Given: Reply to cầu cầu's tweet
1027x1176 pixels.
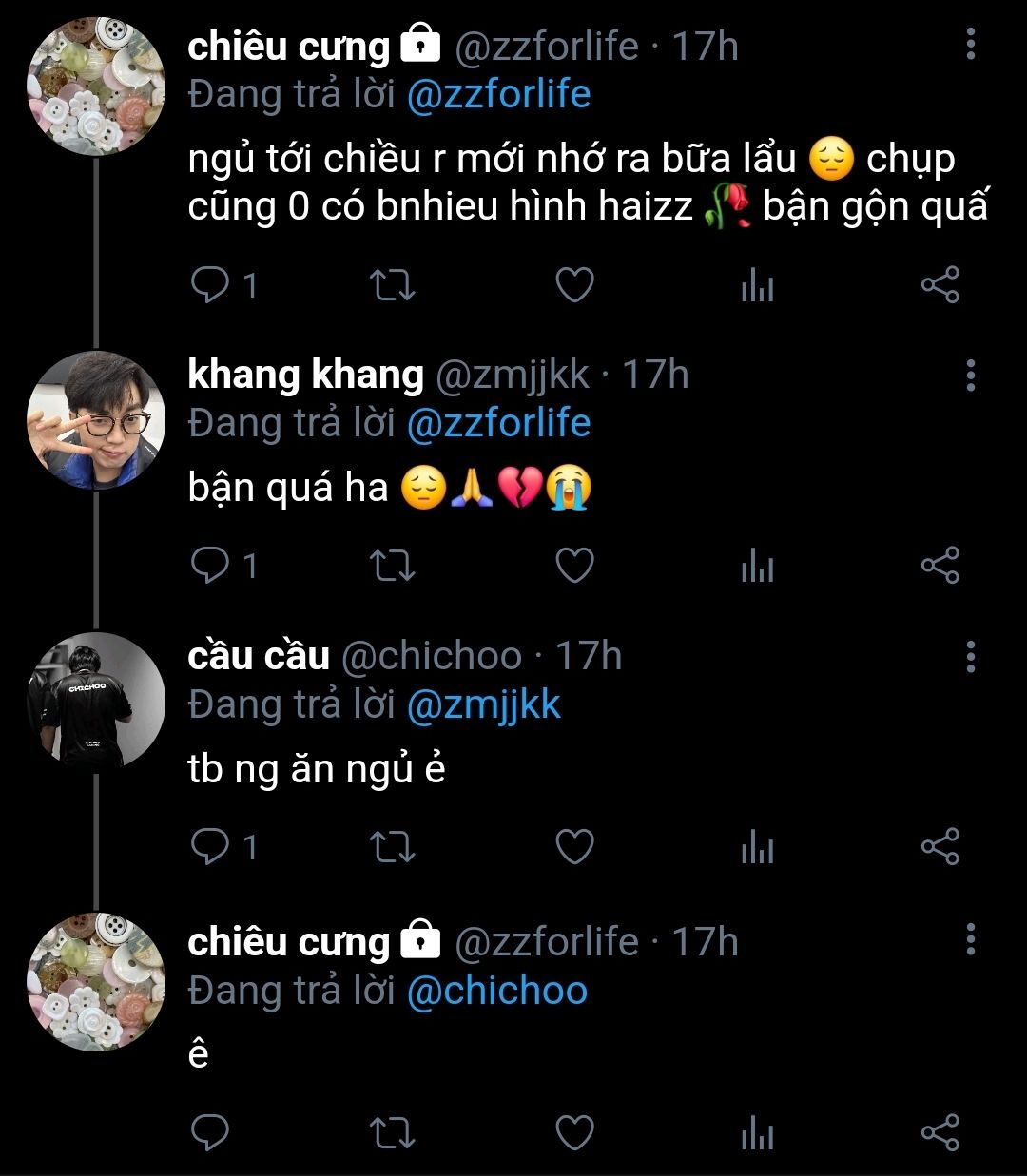Looking at the screenshot, I should (208, 846).
